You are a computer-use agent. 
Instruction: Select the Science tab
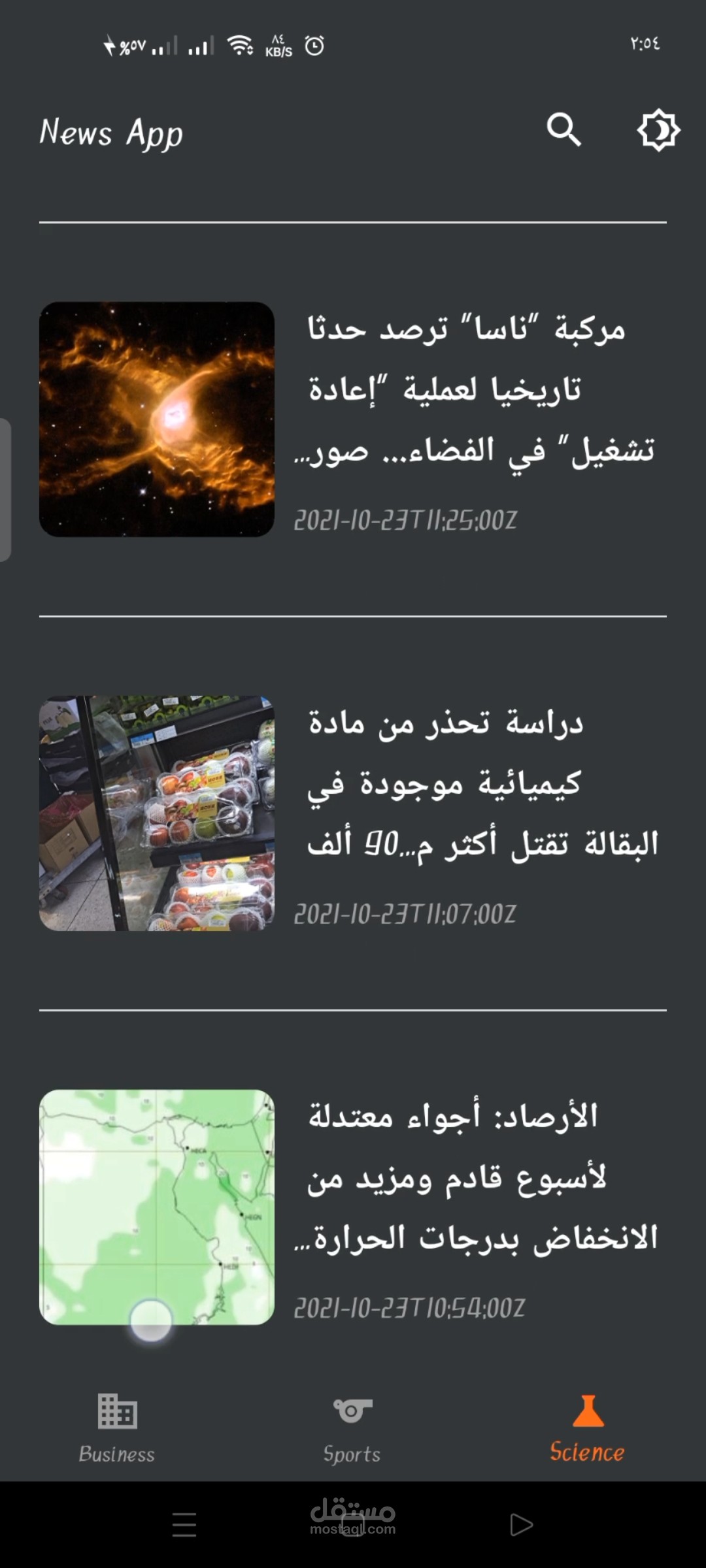587,1429
